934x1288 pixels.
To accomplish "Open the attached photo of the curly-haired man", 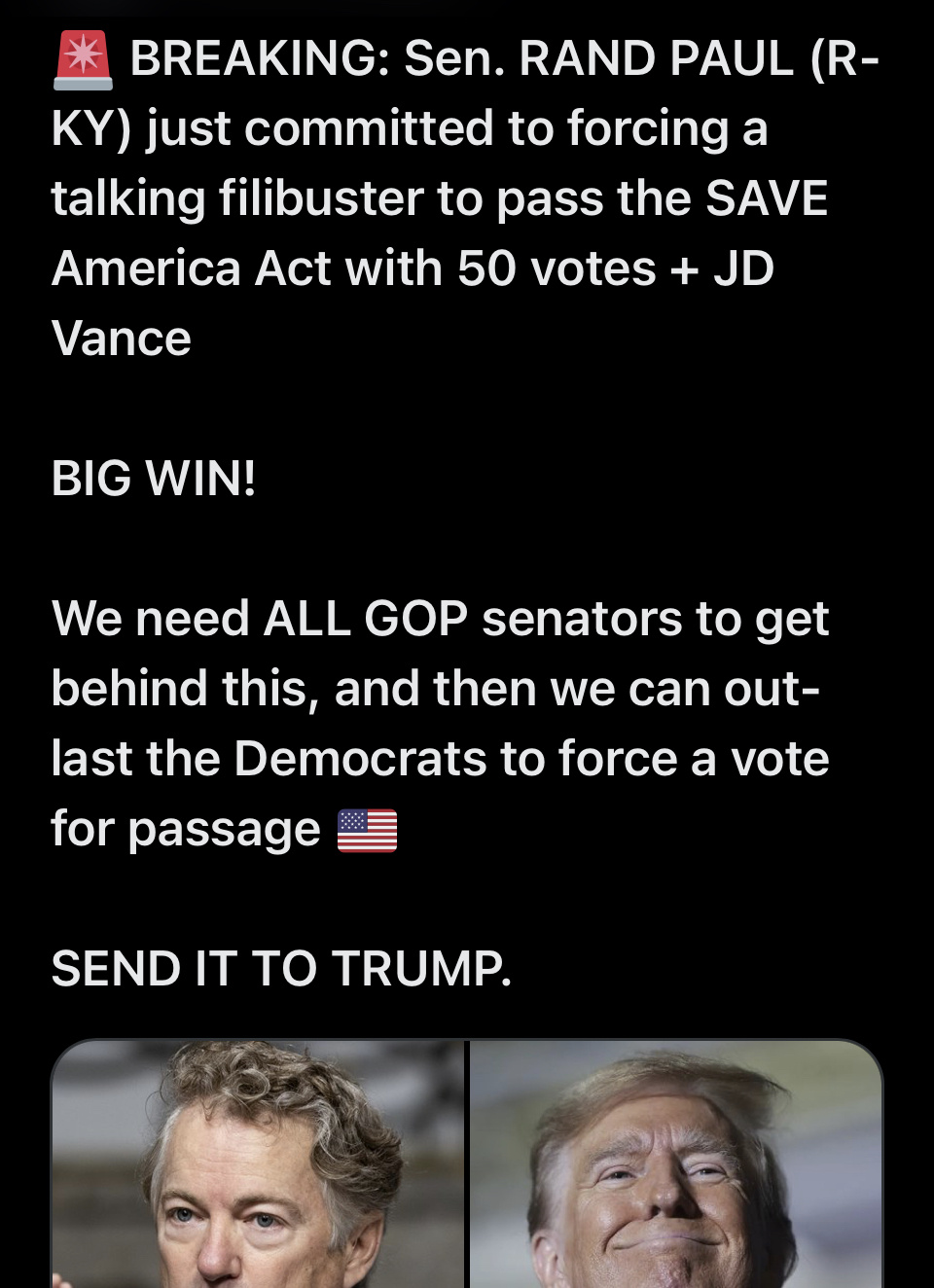I will tap(259, 1165).
